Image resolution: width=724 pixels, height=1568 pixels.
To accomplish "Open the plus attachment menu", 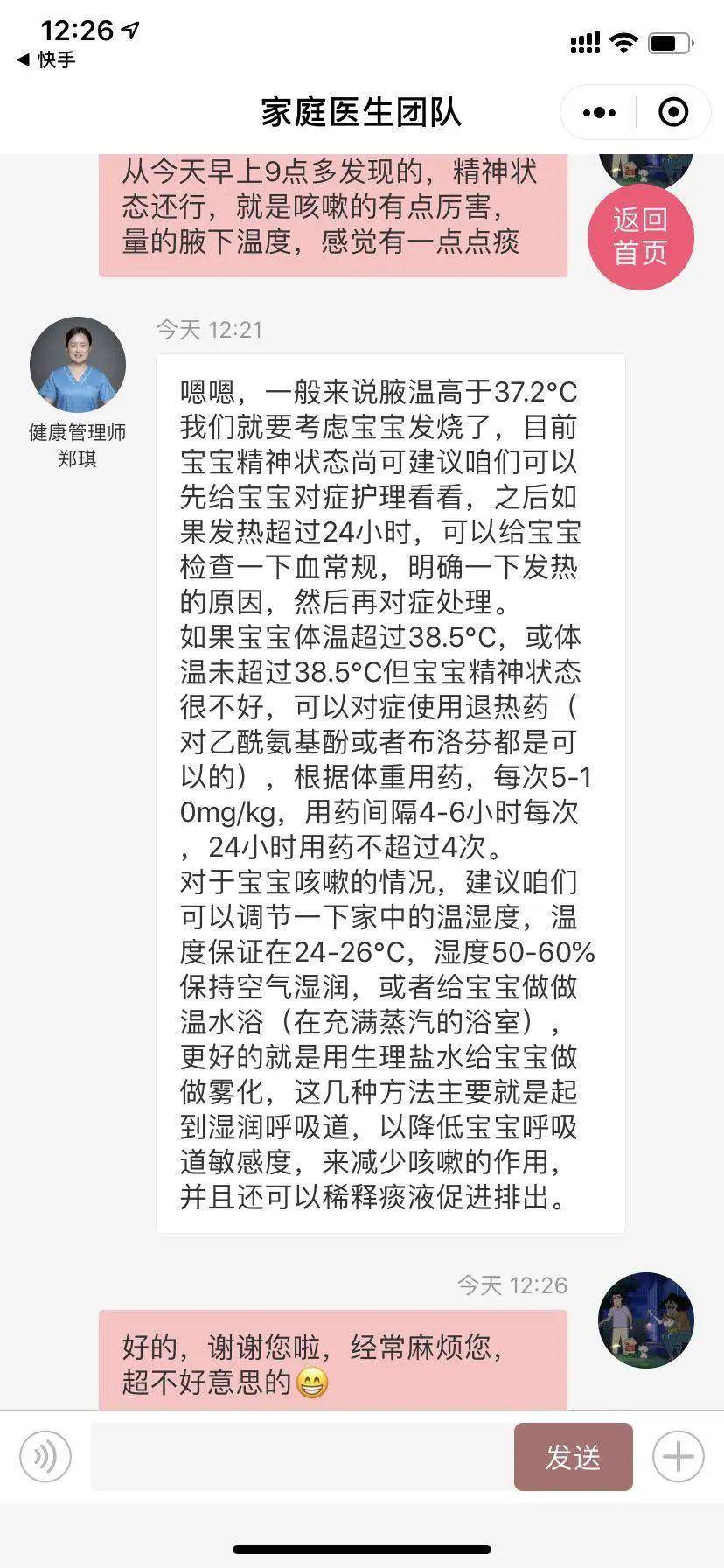I will (679, 1457).
